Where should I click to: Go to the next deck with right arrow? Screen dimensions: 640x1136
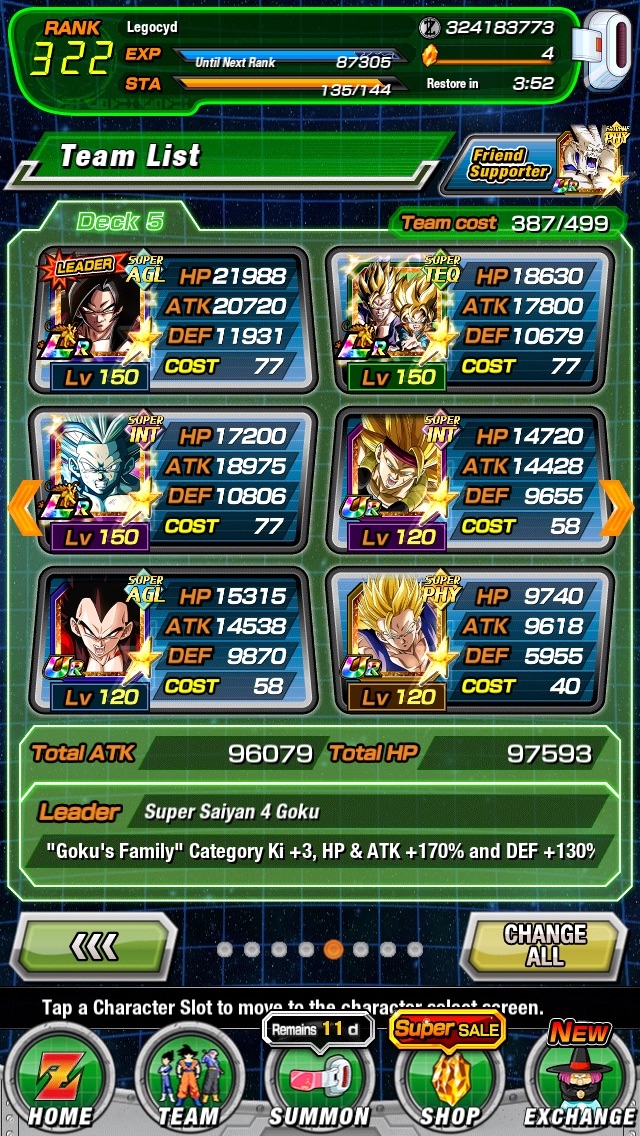click(617, 508)
